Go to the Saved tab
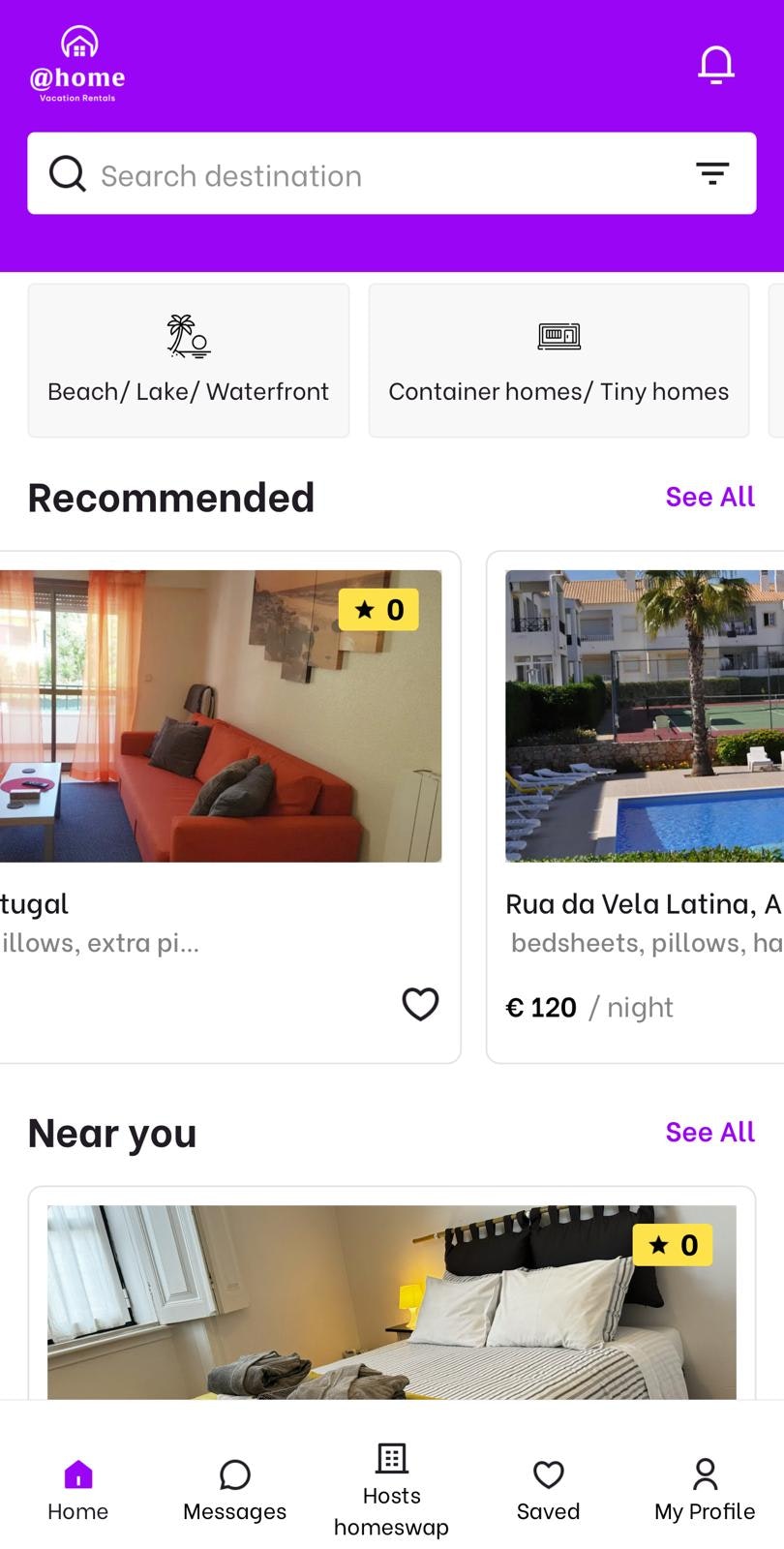 click(548, 1490)
